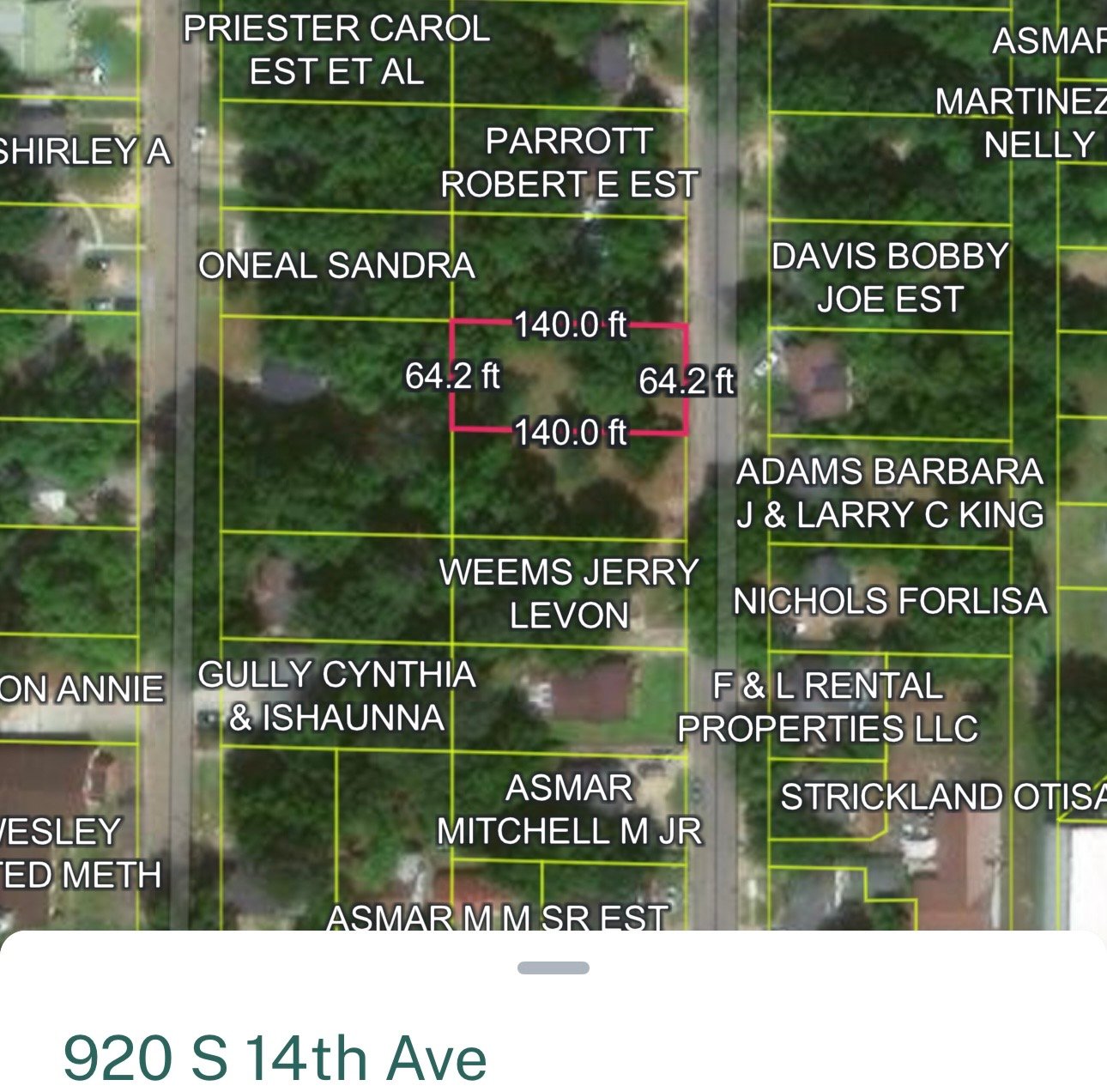Expand the bottom sheet using its handle

[553, 968]
